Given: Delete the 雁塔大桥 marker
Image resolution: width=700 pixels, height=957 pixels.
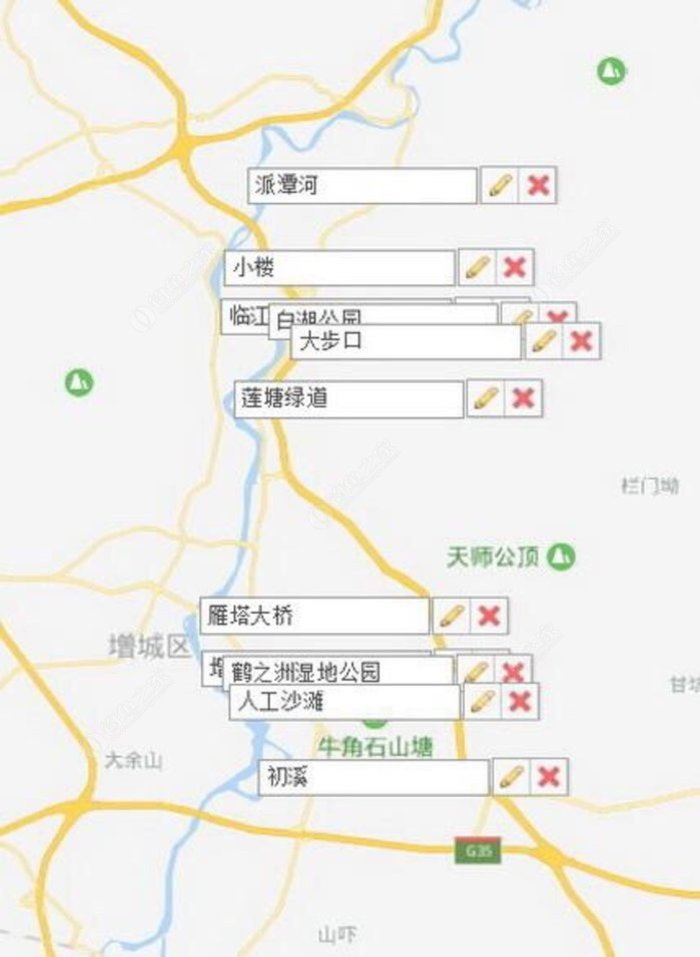Looking at the screenshot, I should point(489,615).
